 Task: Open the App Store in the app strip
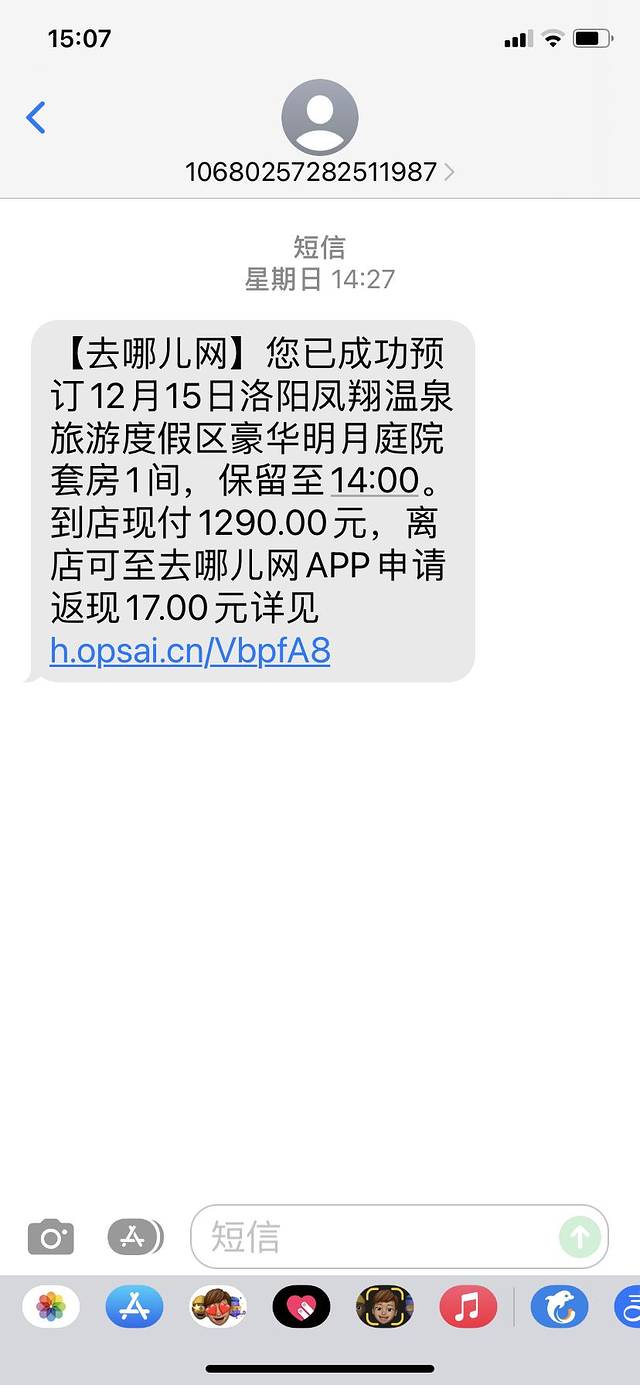click(x=134, y=1307)
